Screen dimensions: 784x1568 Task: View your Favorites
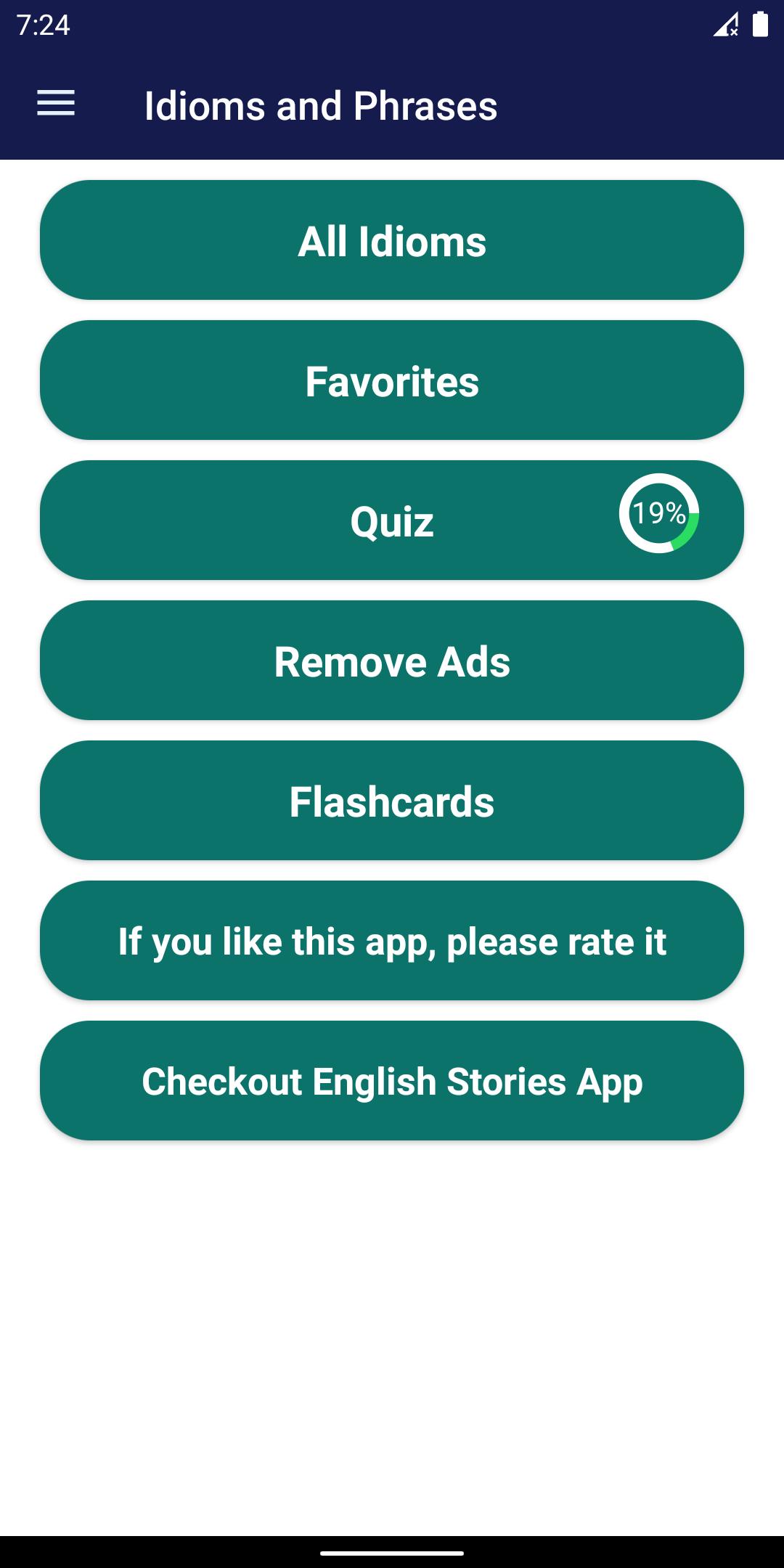coord(392,380)
